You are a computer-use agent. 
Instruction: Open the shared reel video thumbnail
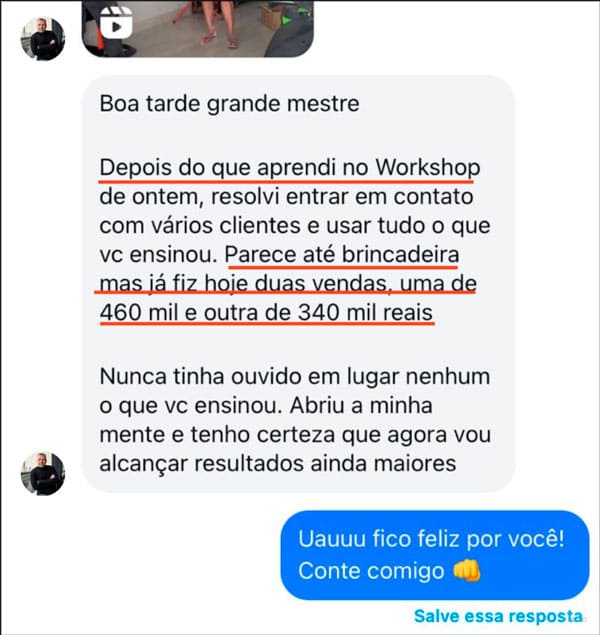tap(198, 27)
